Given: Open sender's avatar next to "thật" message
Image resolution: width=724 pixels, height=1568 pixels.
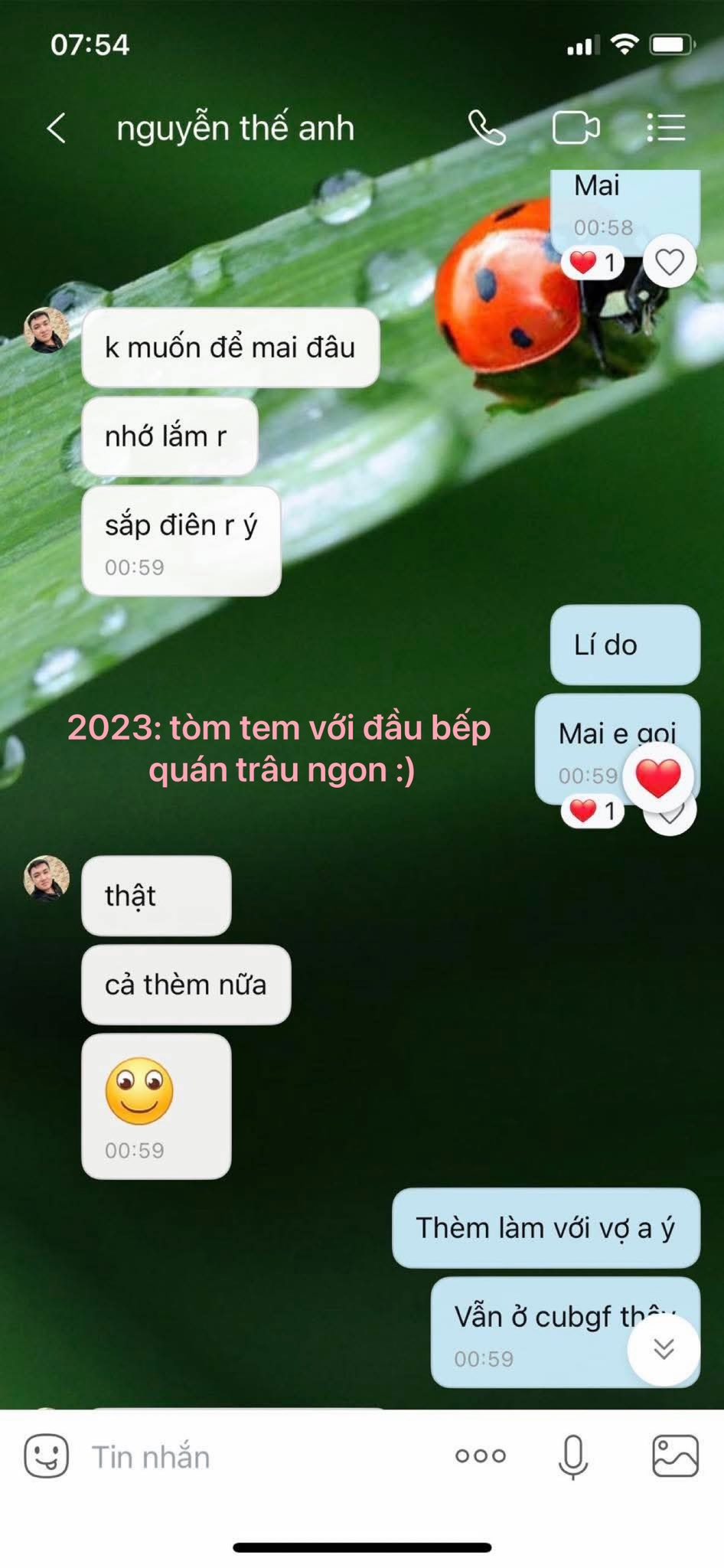Looking at the screenshot, I should point(47,877).
